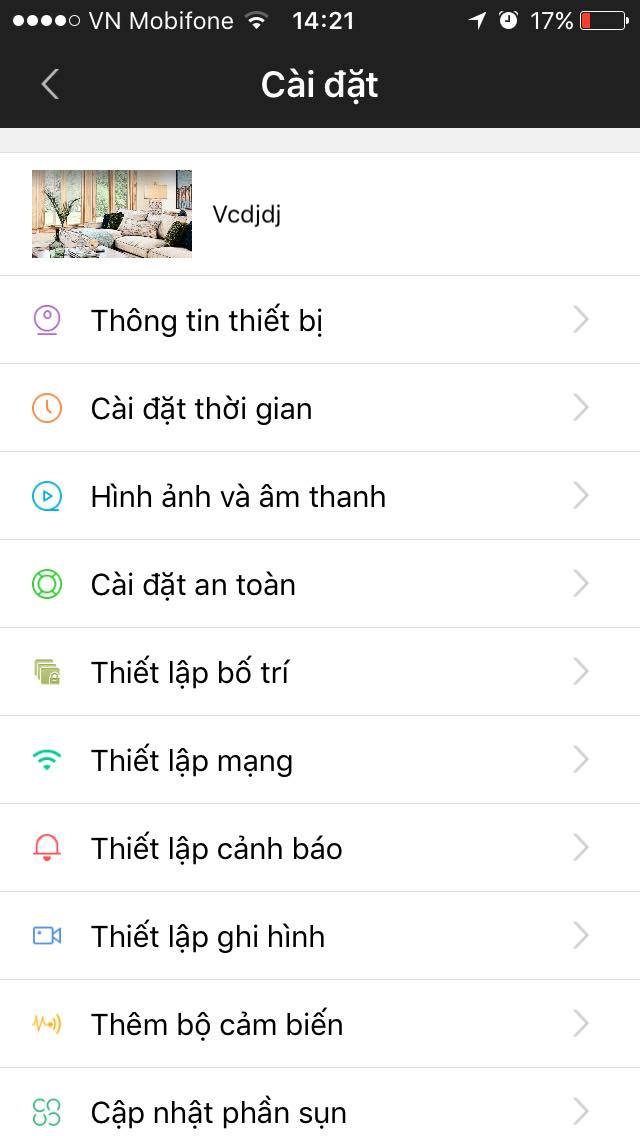This screenshot has width=640, height=1136.
Task: Open Thiết lập bố trí
Action: [320, 672]
